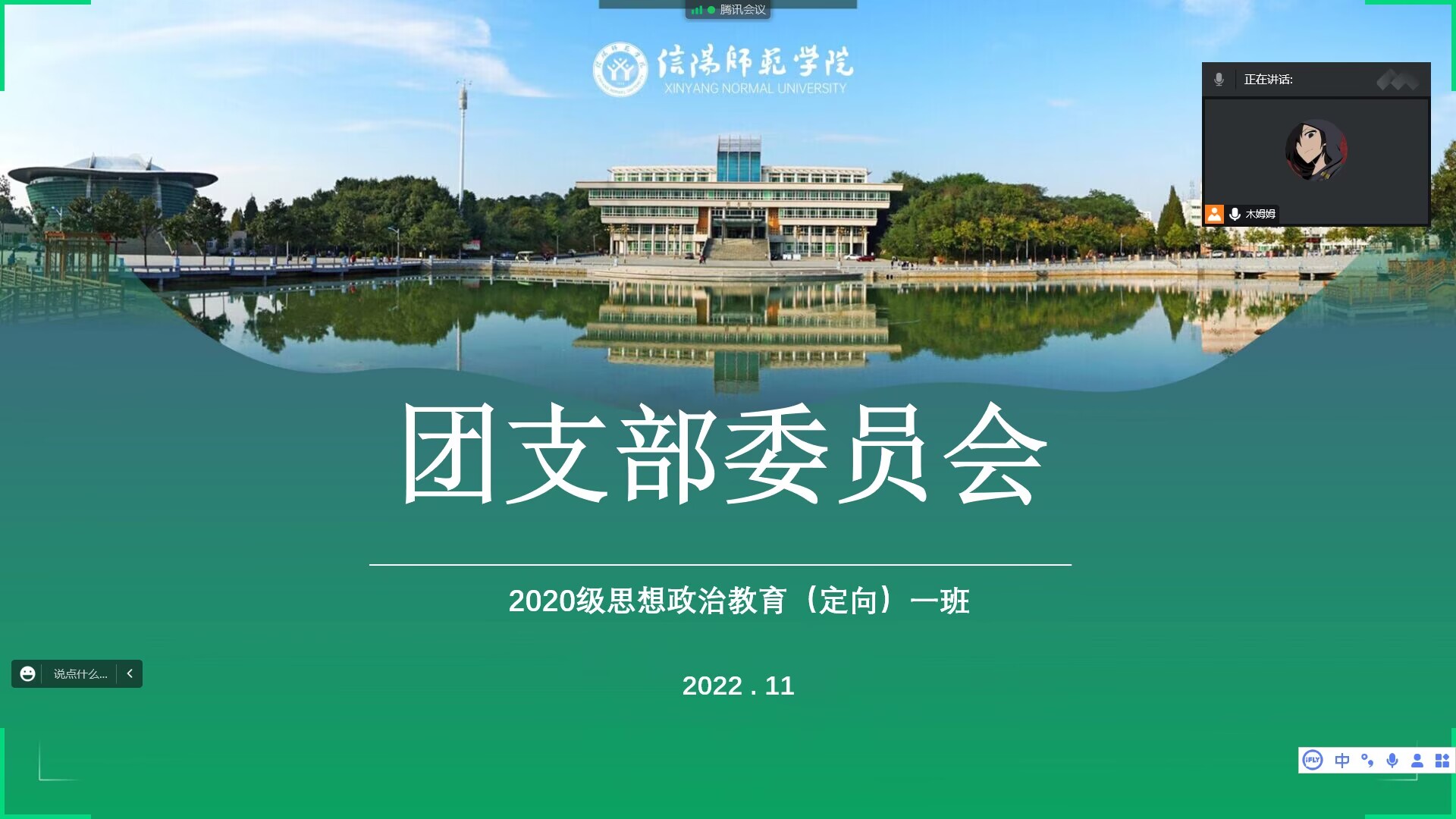
Task: Open the iFLY account profile icon
Action: point(1417,760)
